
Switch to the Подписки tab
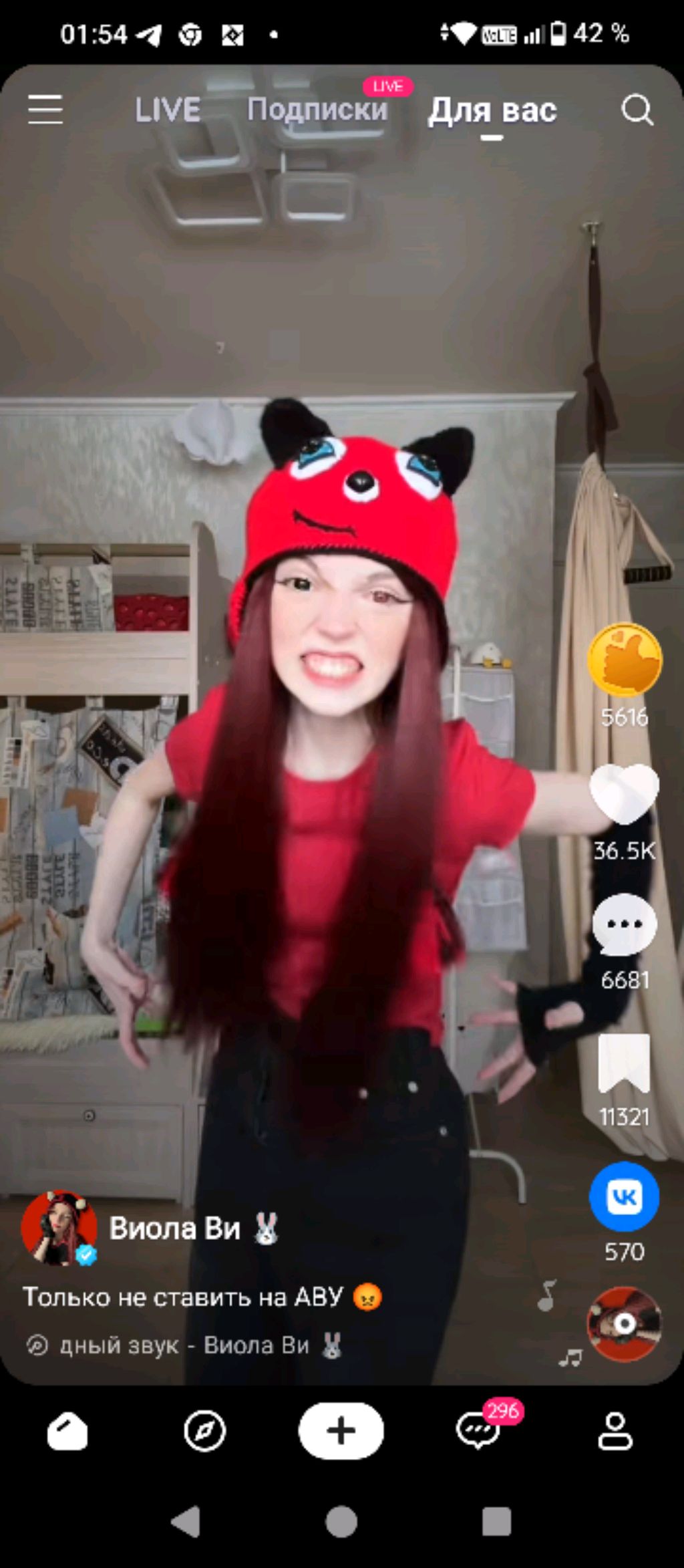click(317, 110)
